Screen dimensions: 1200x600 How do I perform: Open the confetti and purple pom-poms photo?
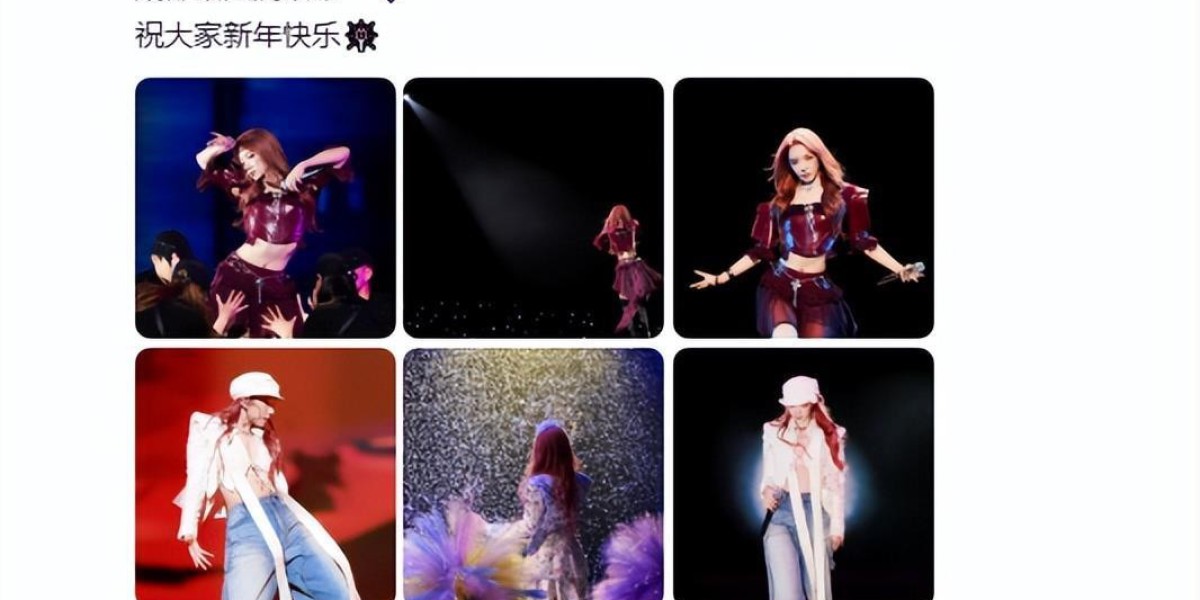click(533, 474)
